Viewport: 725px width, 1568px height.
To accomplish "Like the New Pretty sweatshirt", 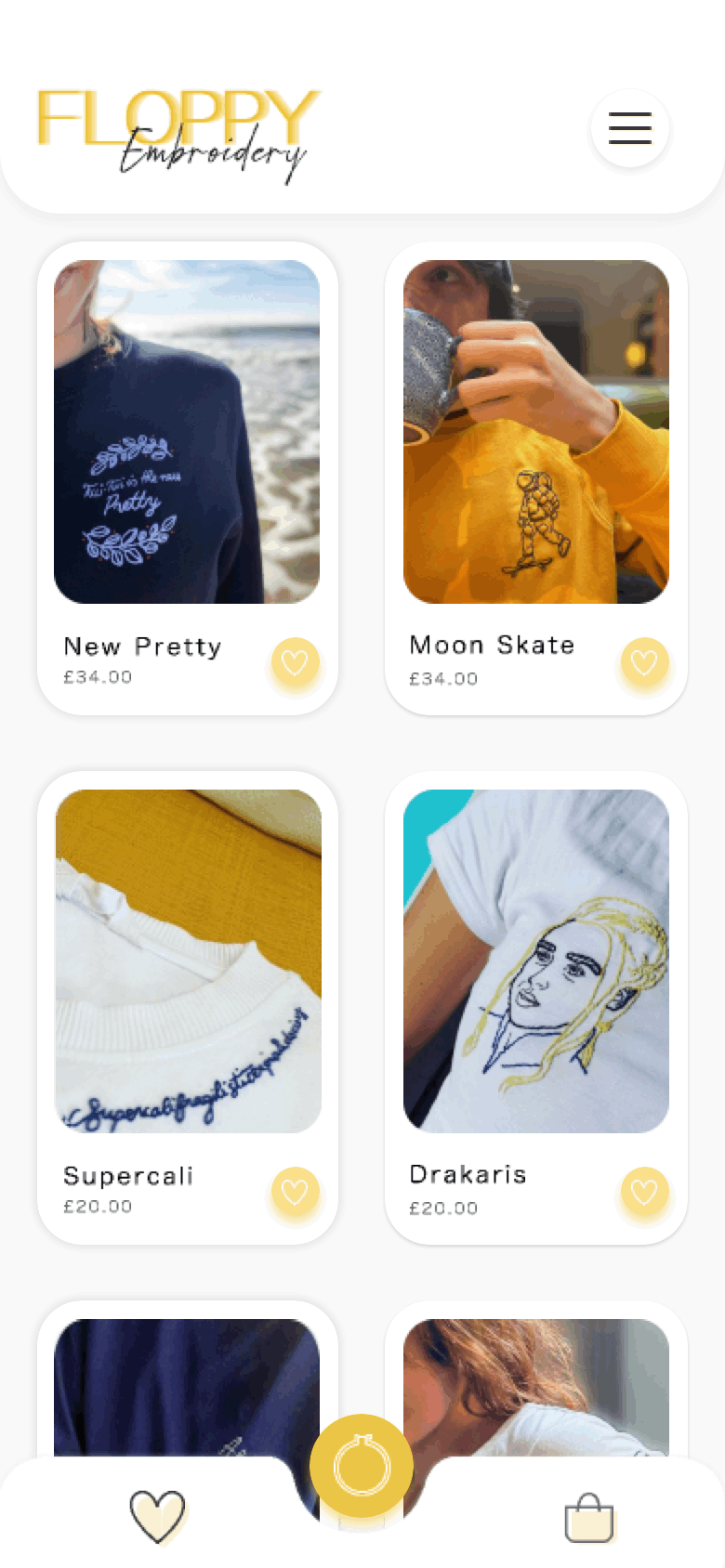I will point(295,662).
